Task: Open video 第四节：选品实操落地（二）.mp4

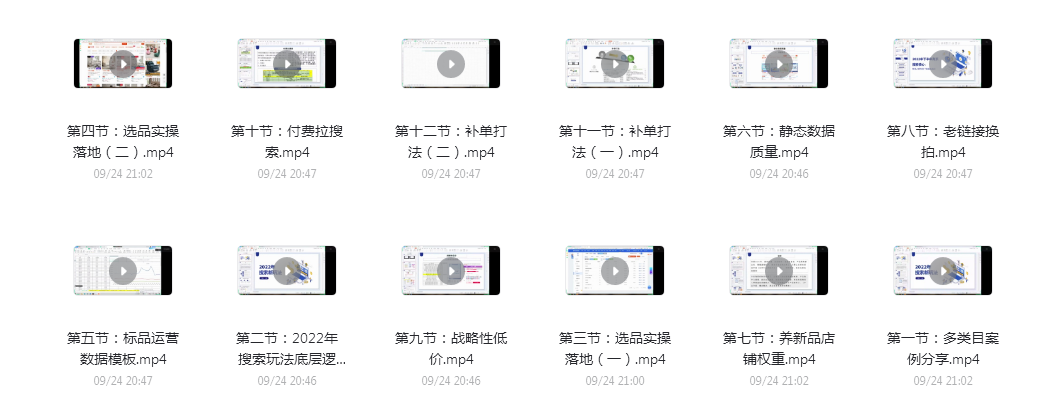Action: tap(123, 64)
